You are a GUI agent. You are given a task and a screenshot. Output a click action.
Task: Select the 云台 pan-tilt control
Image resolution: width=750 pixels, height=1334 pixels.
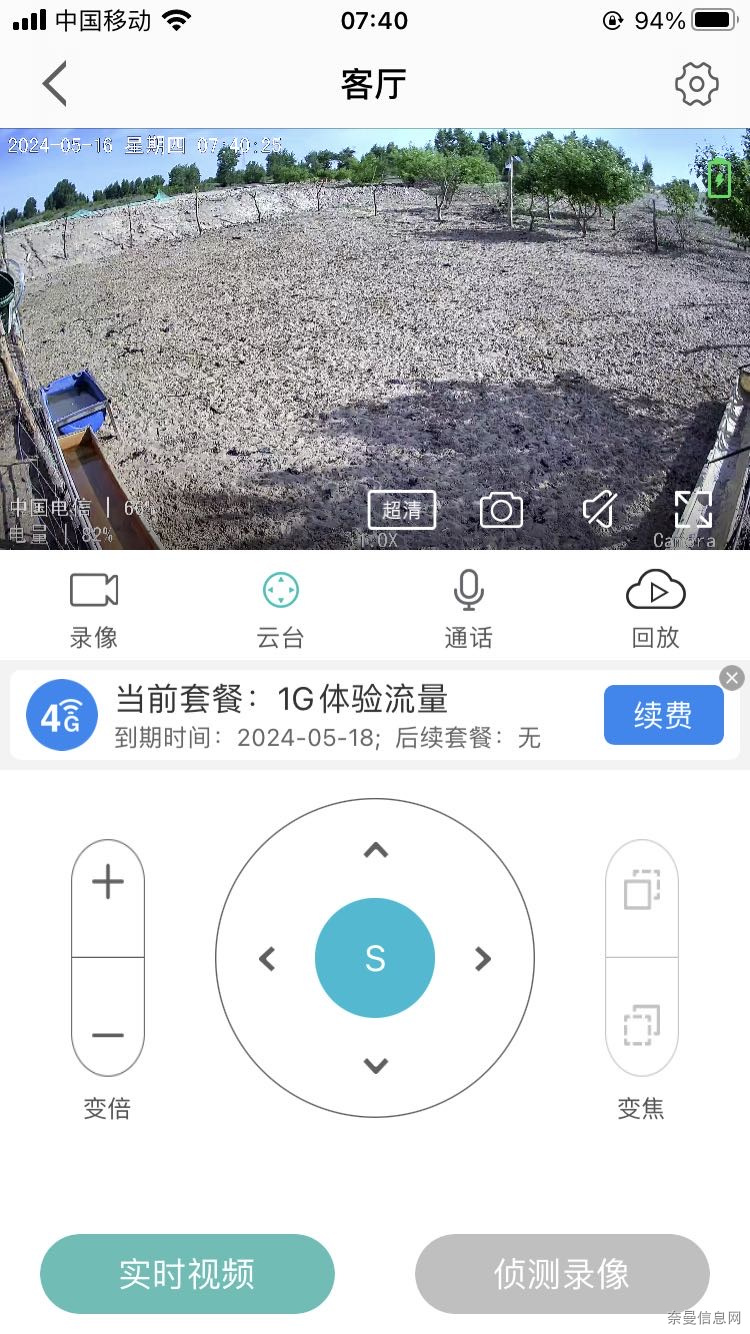(x=281, y=608)
